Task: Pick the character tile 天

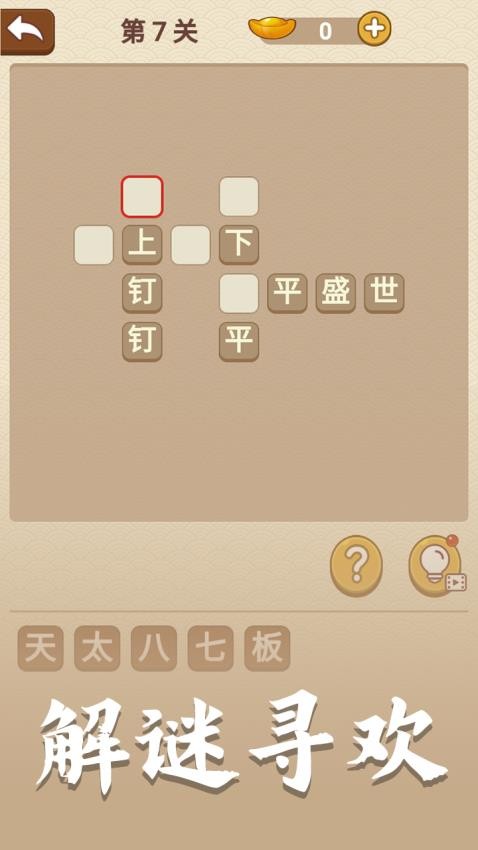Action: (41, 648)
